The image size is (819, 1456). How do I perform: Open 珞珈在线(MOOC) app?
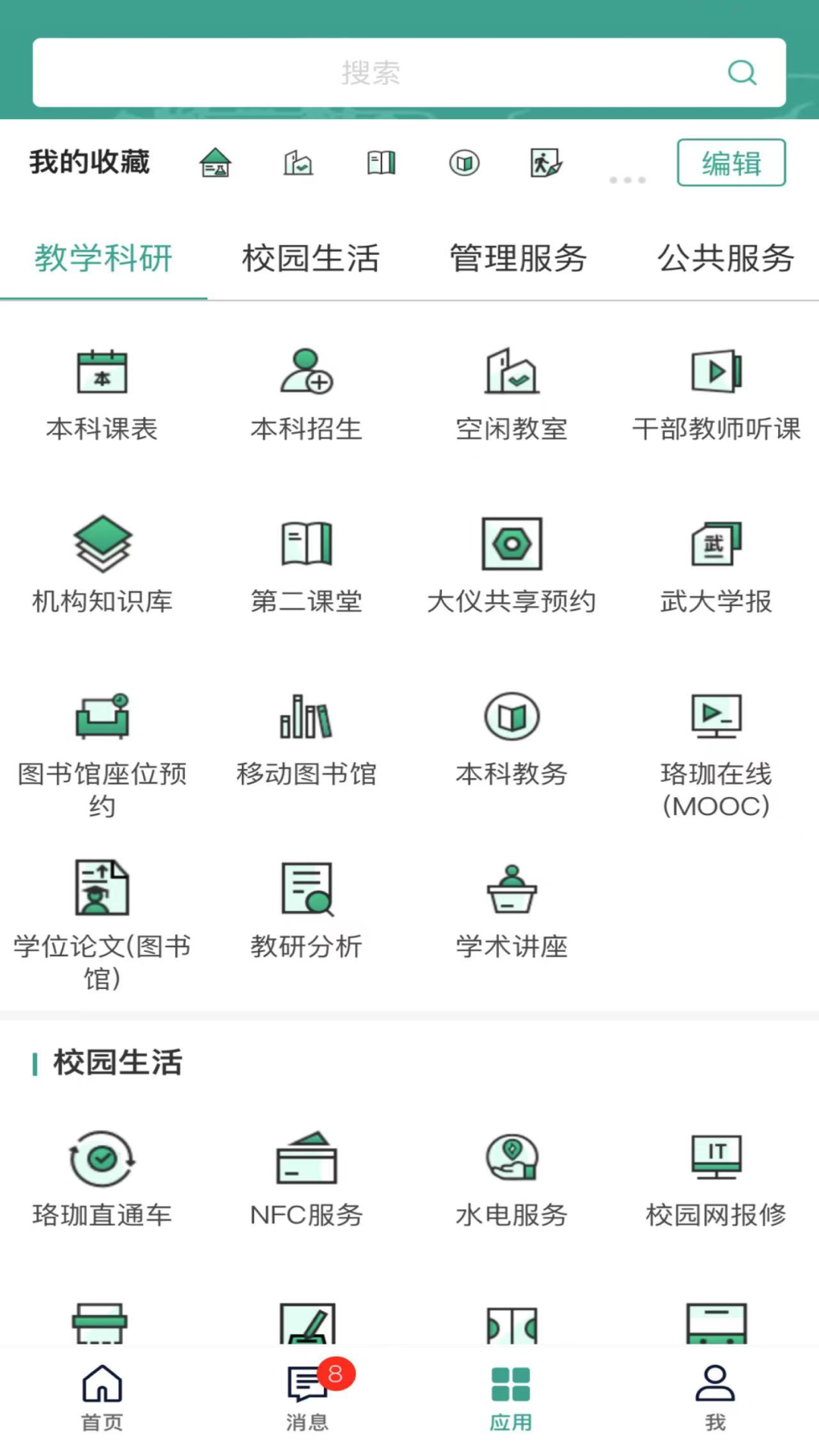point(717,756)
